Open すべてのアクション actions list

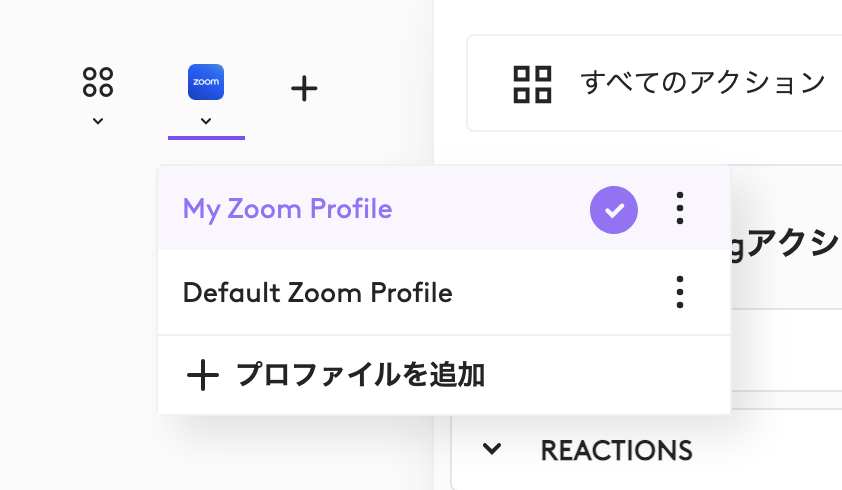668,83
